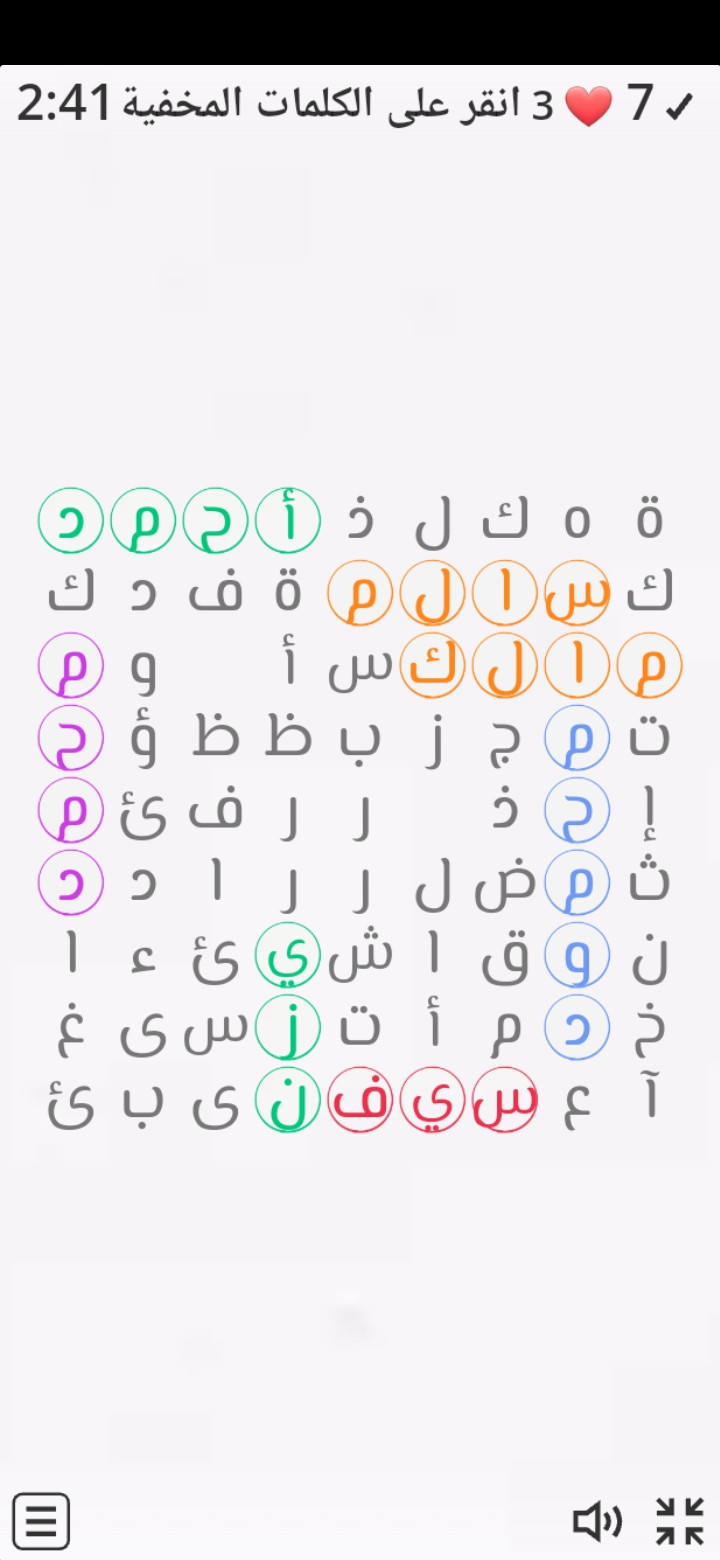Open the hamburger menu button

41,1522
